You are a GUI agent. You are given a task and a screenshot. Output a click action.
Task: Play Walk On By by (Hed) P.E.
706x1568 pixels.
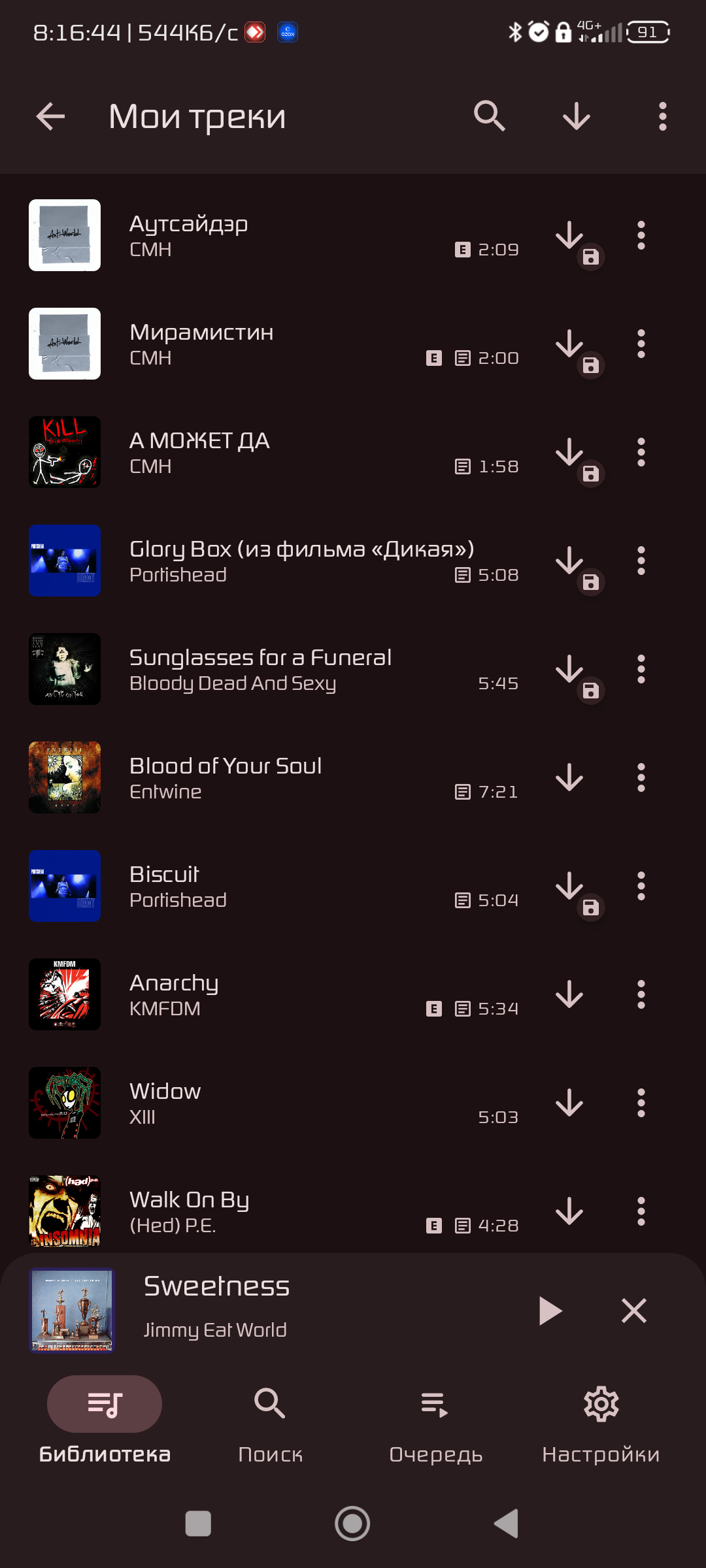tap(261, 1211)
